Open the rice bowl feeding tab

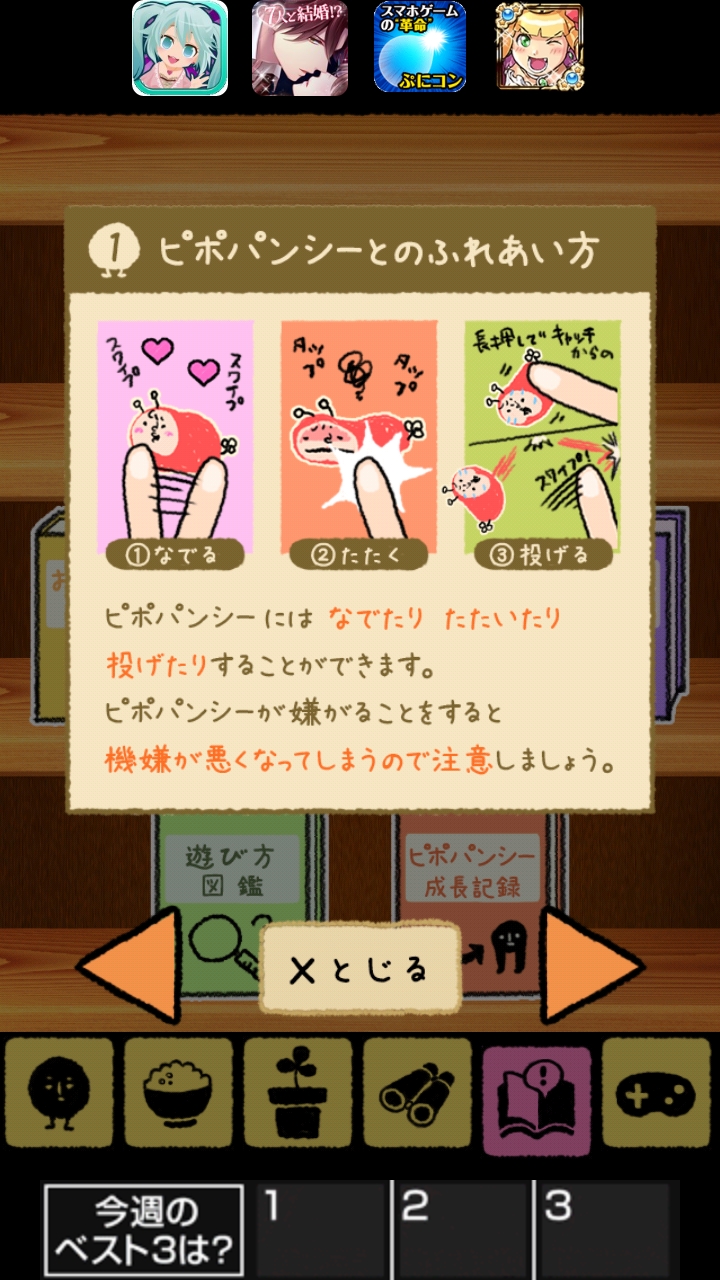[178, 1092]
